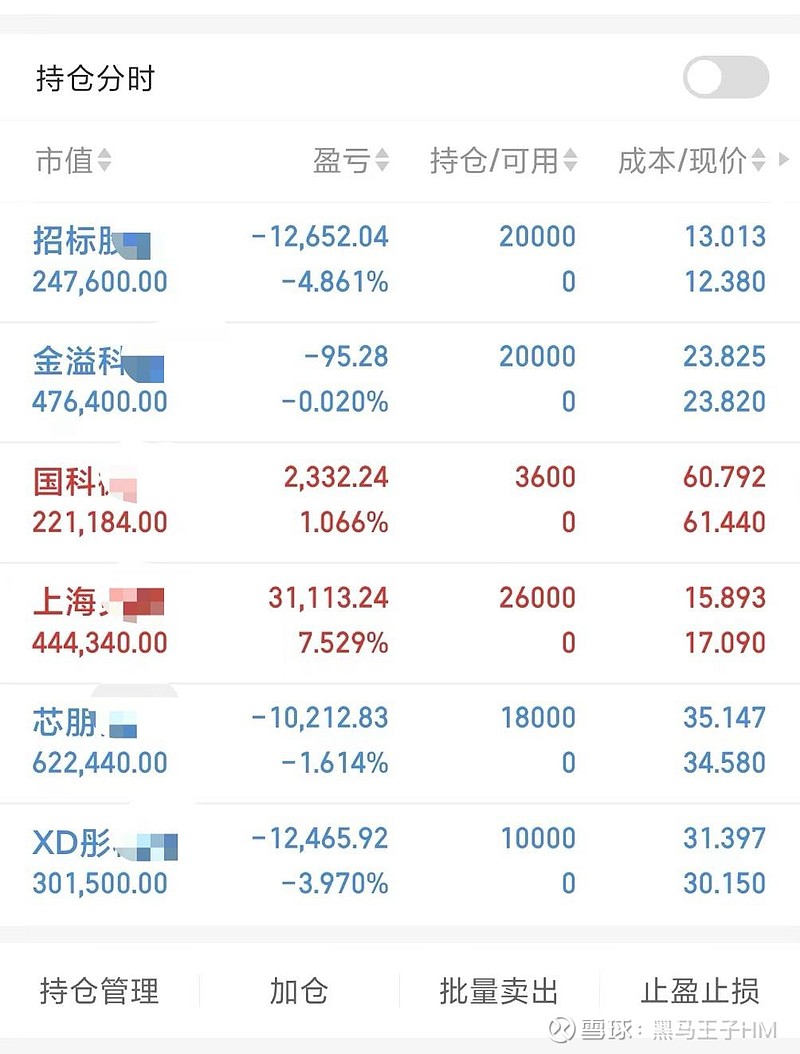800x1054 pixels.
Task: Open 批量卖出 batch sell
Action: point(502,991)
